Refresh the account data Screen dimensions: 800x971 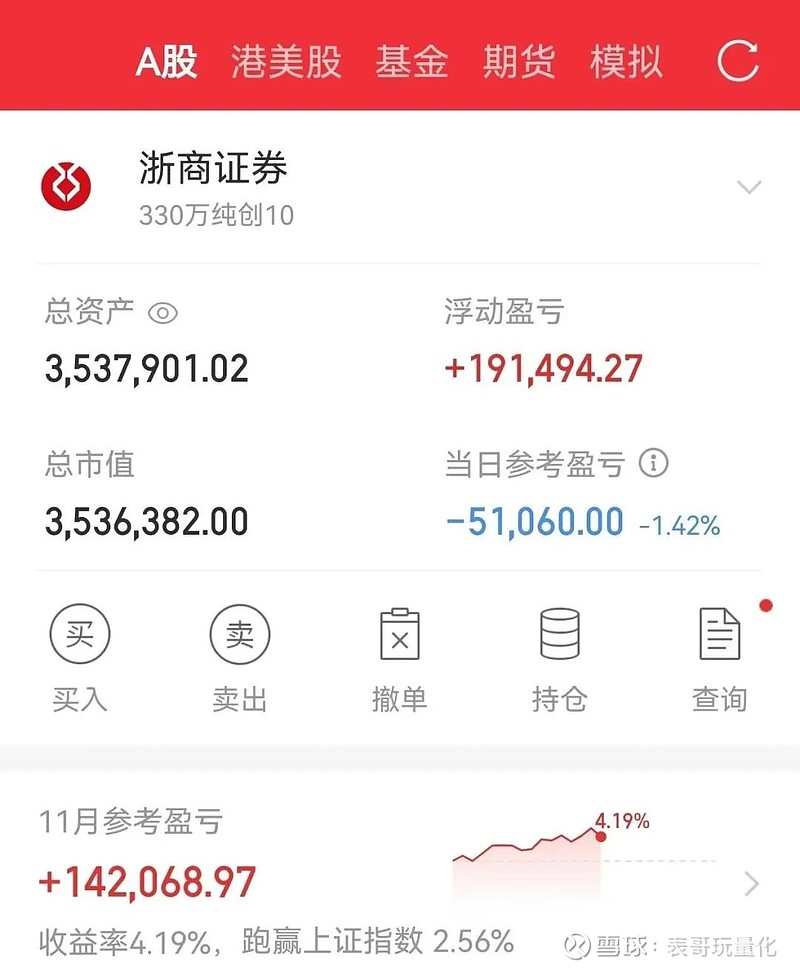(737, 61)
